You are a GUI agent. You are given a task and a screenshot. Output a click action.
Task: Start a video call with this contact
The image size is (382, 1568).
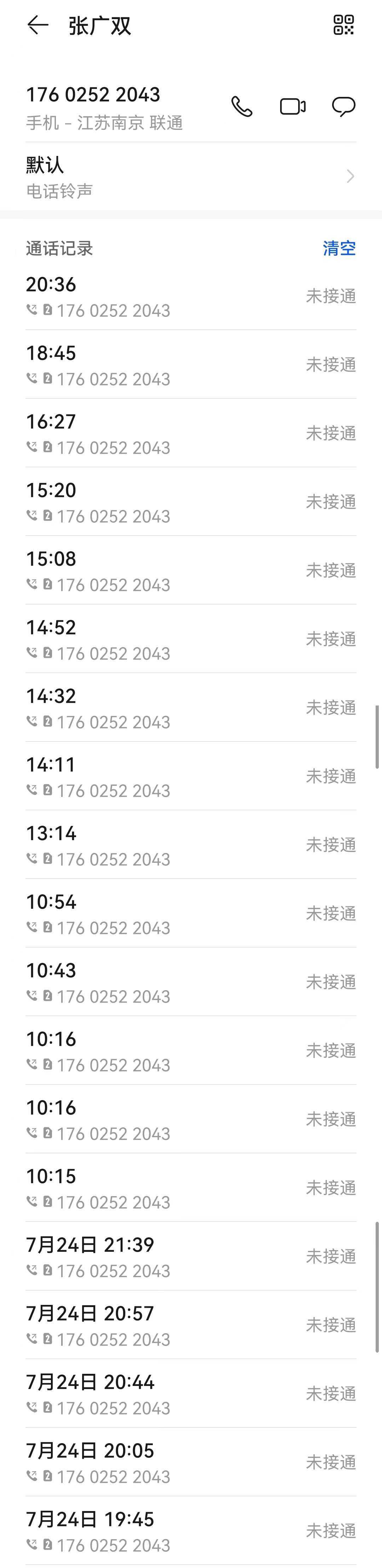pyautogui.click(x=293, y=106)
